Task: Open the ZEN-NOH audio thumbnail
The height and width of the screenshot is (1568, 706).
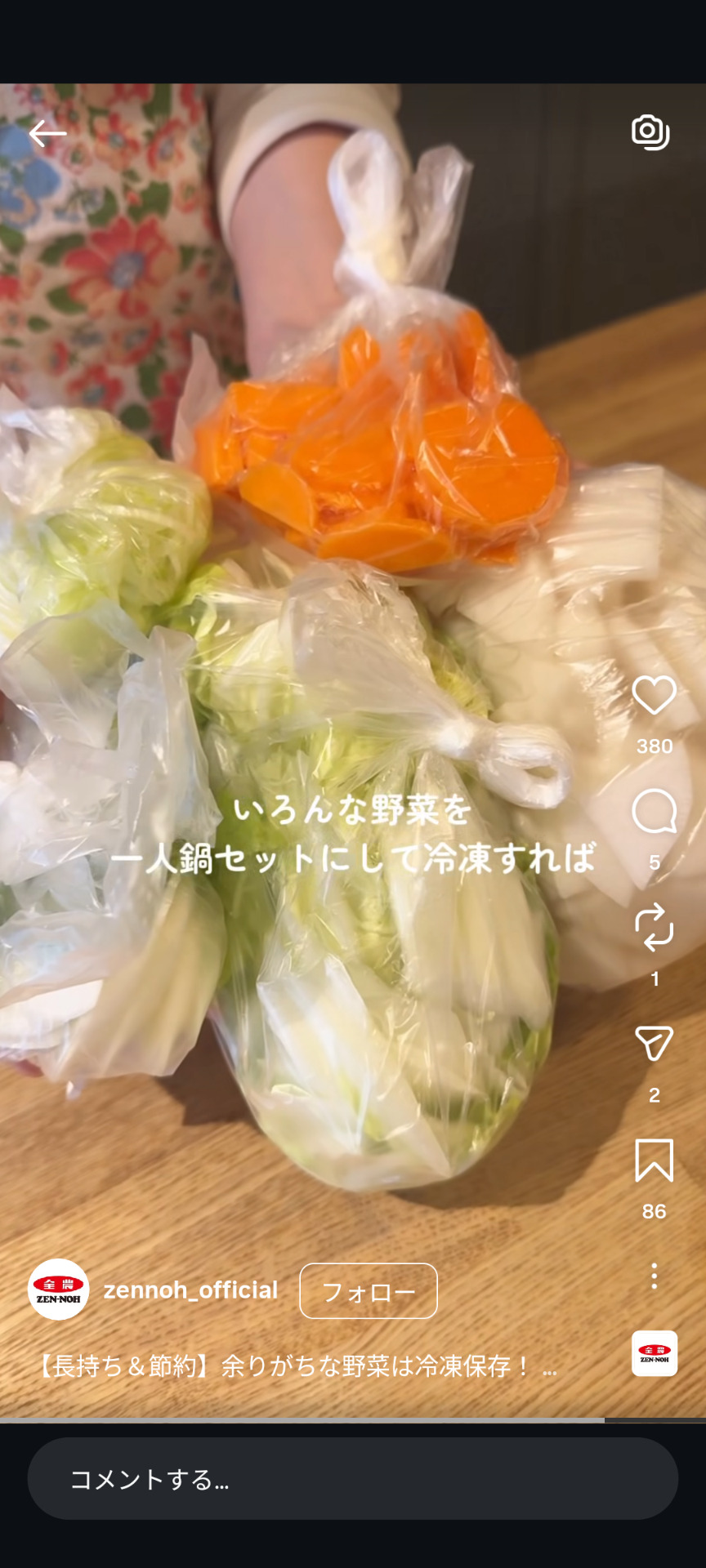Action: (x=654, y=1353)
